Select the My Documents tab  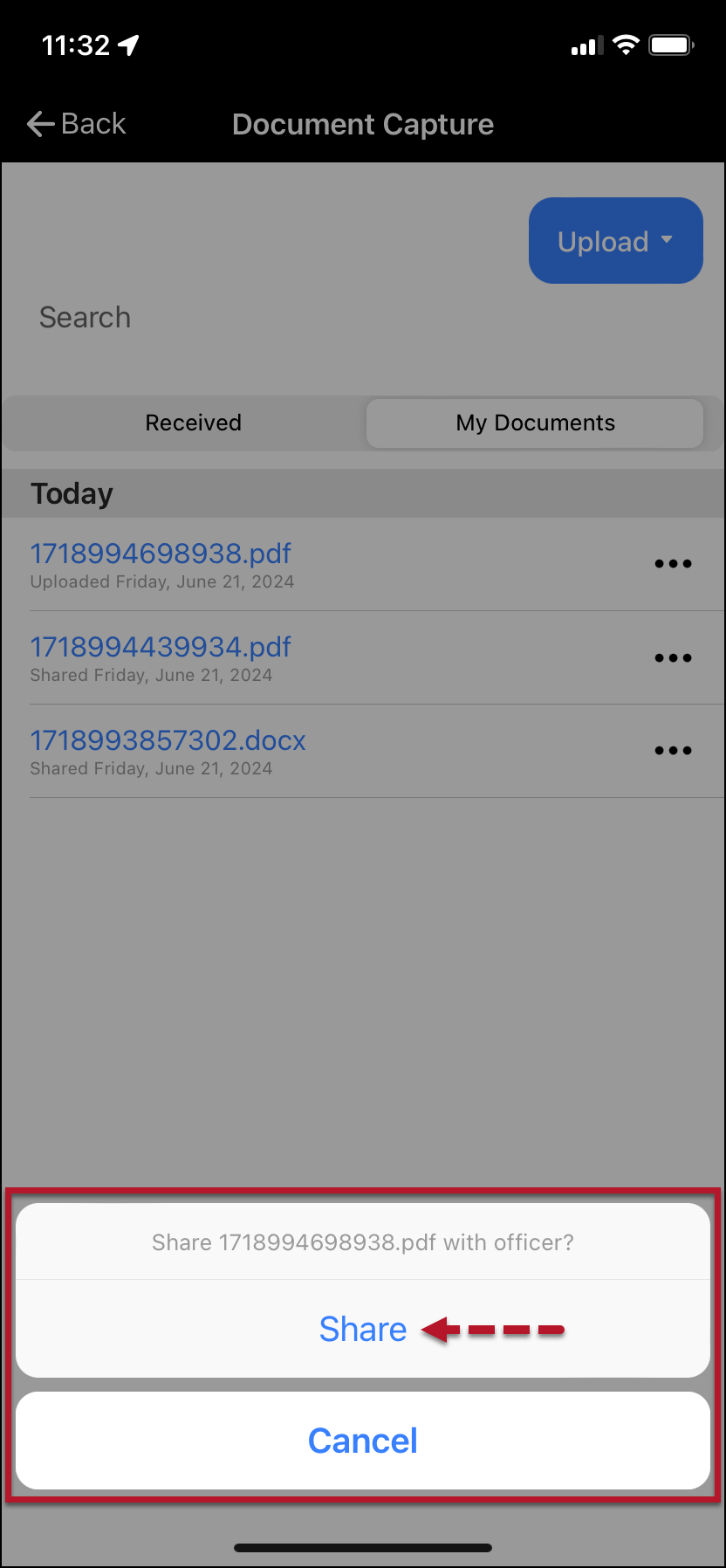[x=535, y=423]
